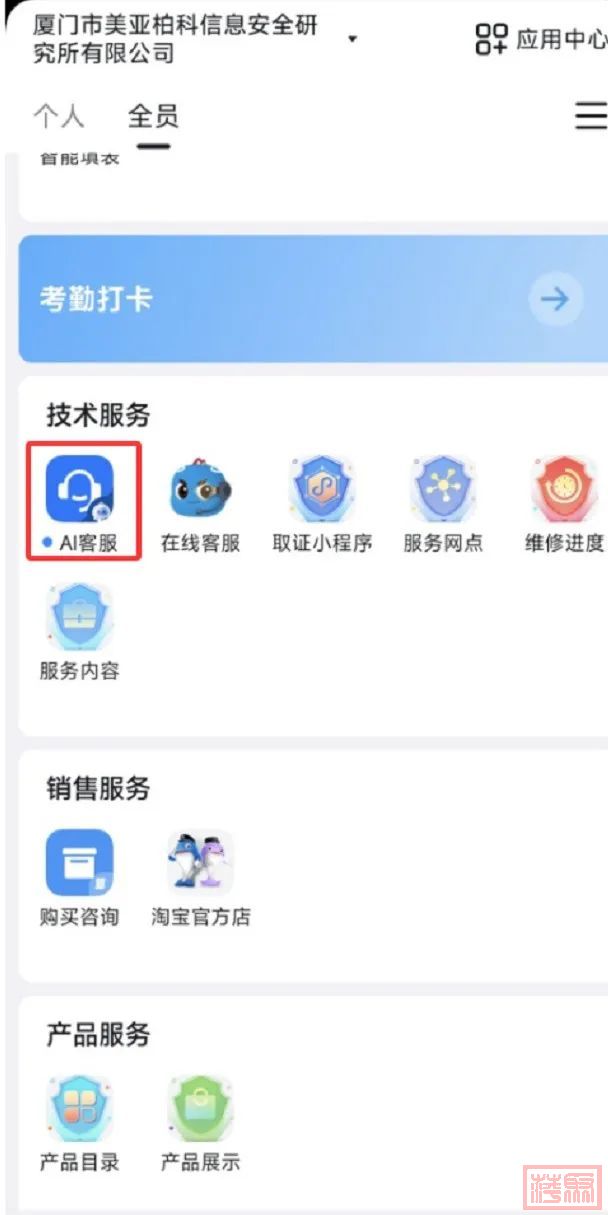Open 产品展示 product showcase

200,1120
